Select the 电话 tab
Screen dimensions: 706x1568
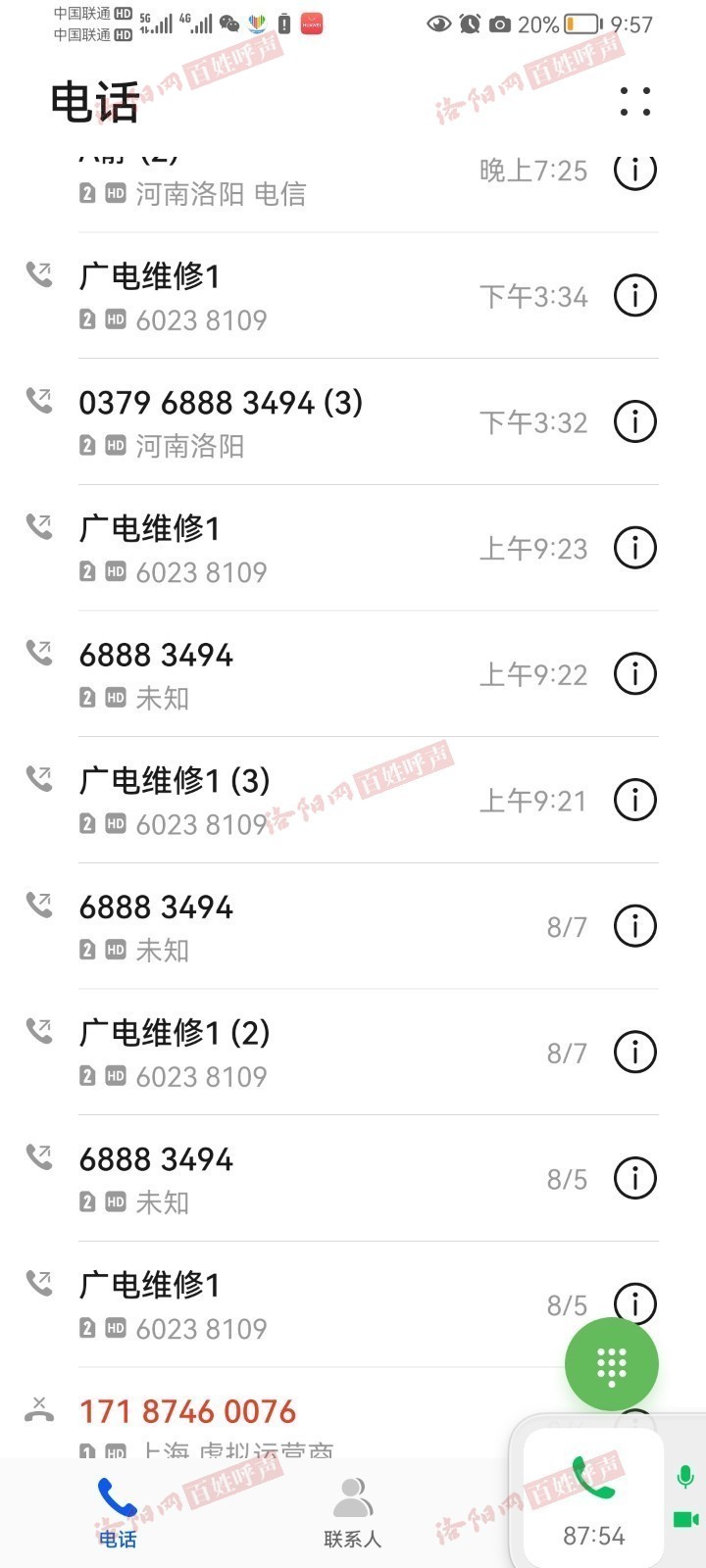pyautogui.click(x=118, y=1512)
